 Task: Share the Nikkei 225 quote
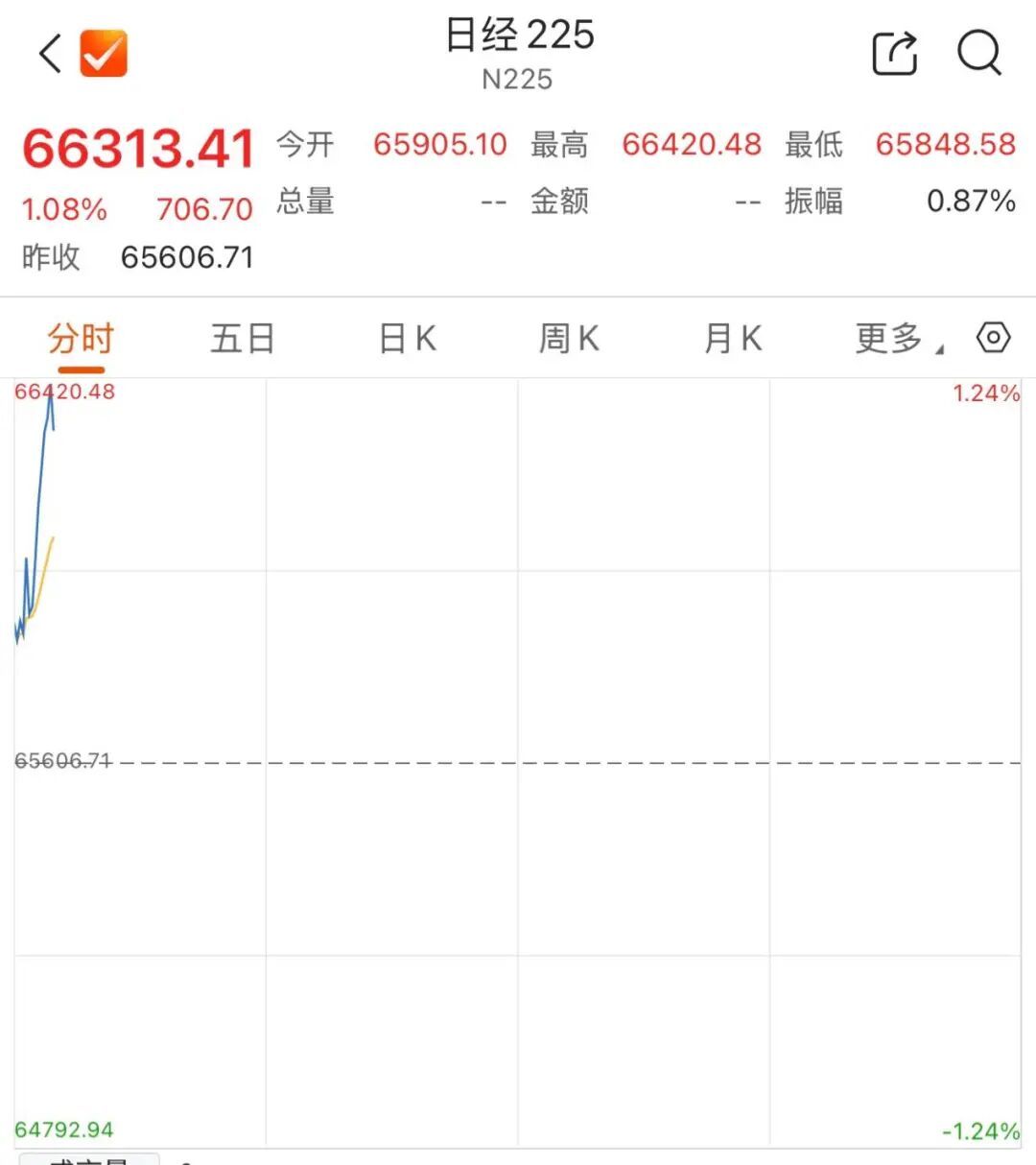click(x=894, y=53)
